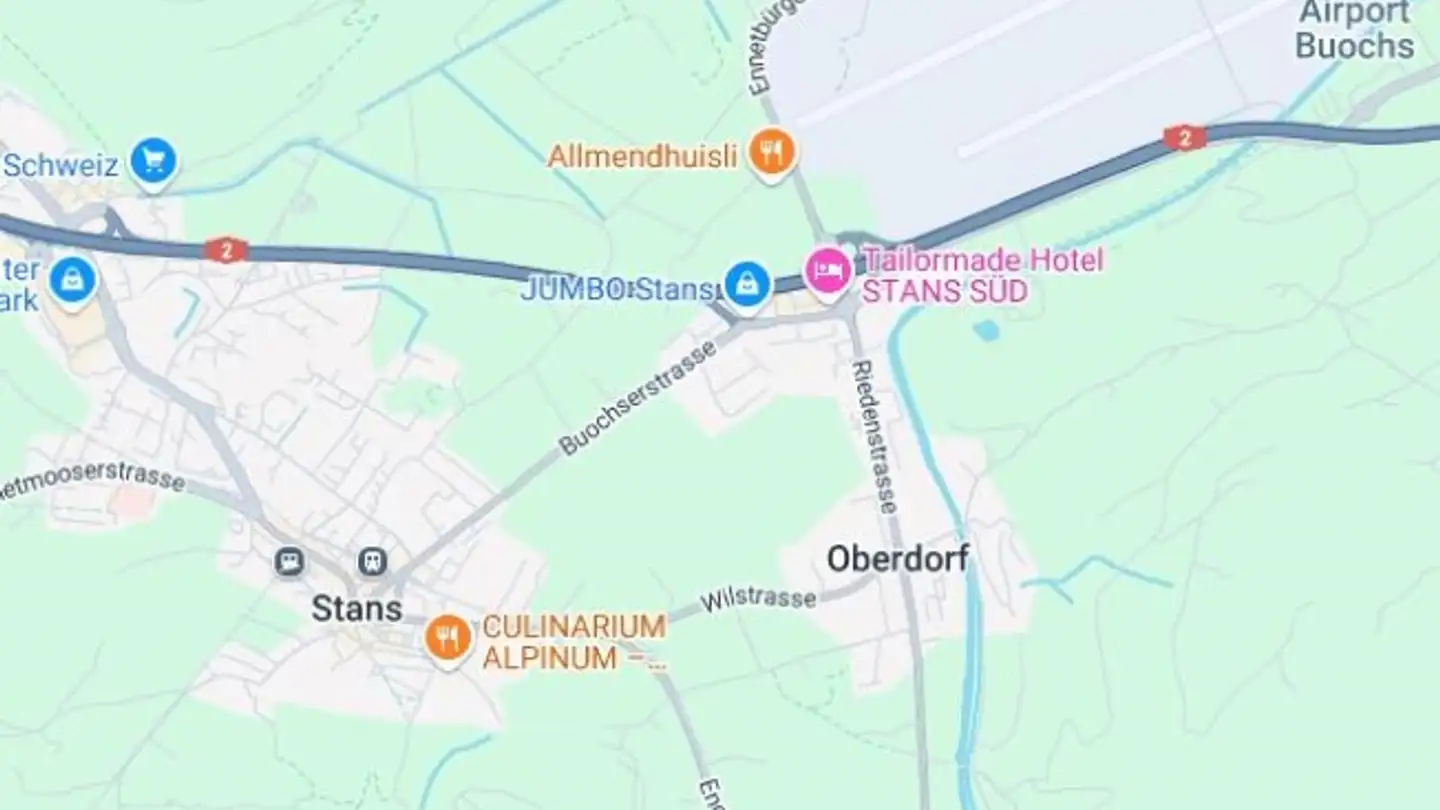This screenshot has height=810, width=1440.
Task: Tap the shopping bag pin at the left edge
Action: click(72, 279)
